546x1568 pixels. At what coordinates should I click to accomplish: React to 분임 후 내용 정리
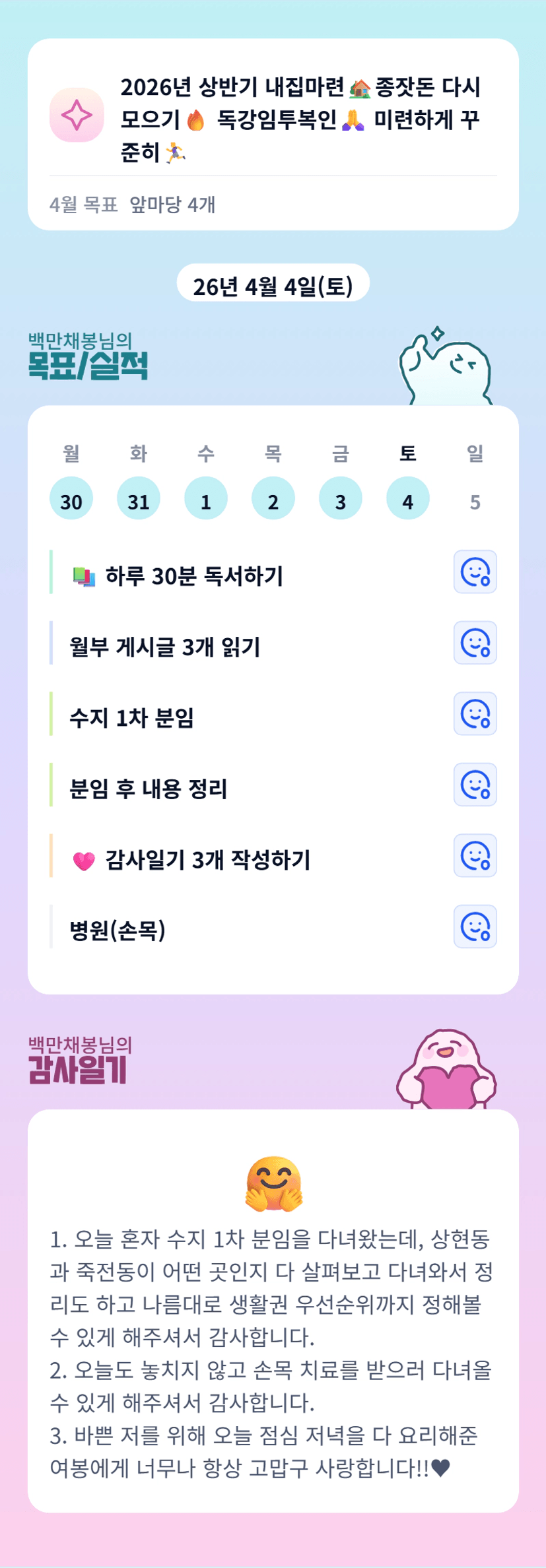coord(475,785)
